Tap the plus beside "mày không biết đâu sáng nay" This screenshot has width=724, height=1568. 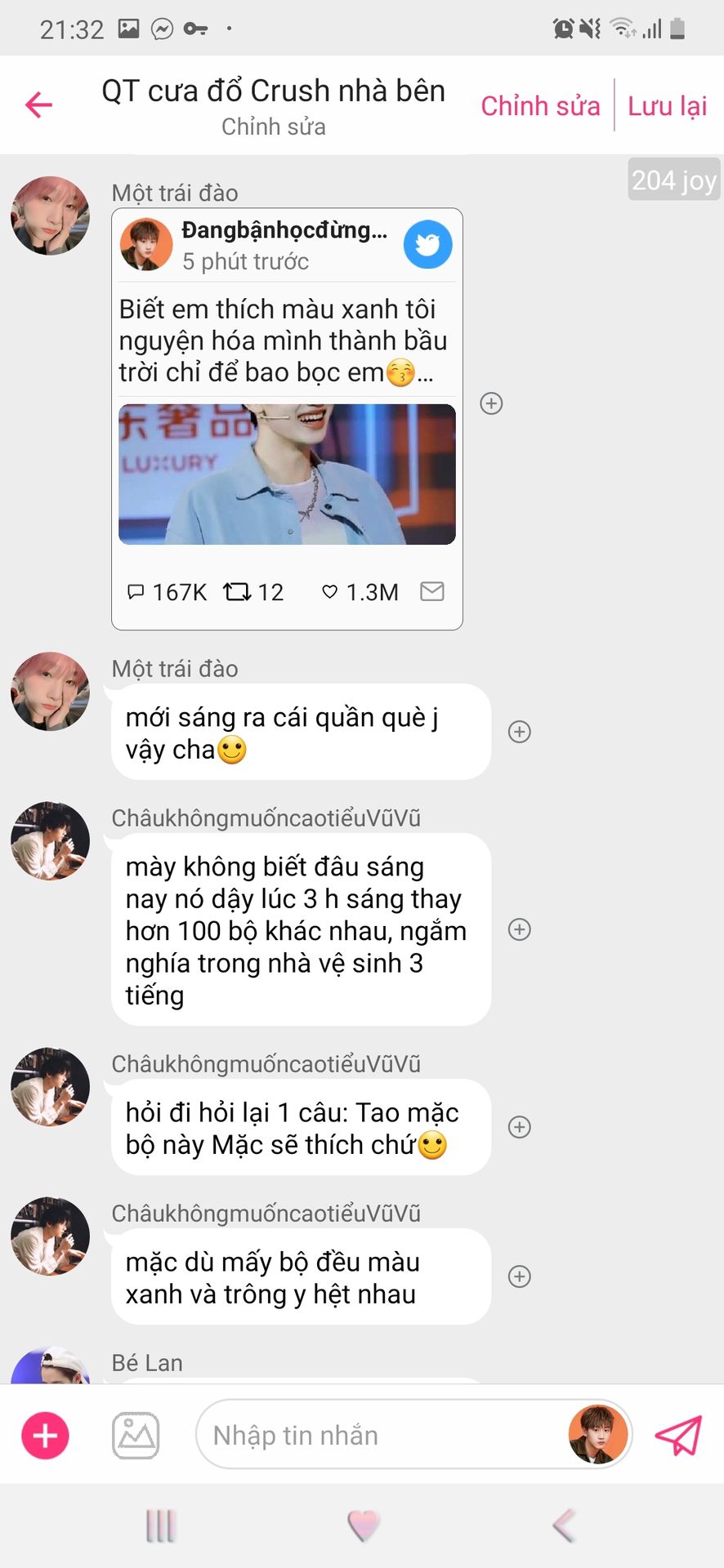click(x=520, y=929)
